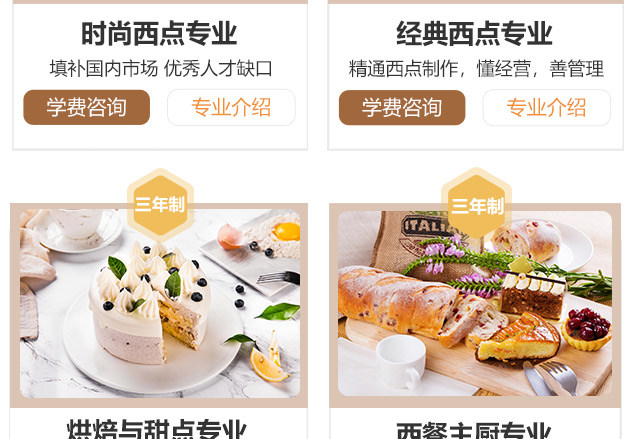Viewport: 640px width, 439px height.
Task: Tap 学费咨询 under 经典西点专业
Action: [x=402, y=108]
